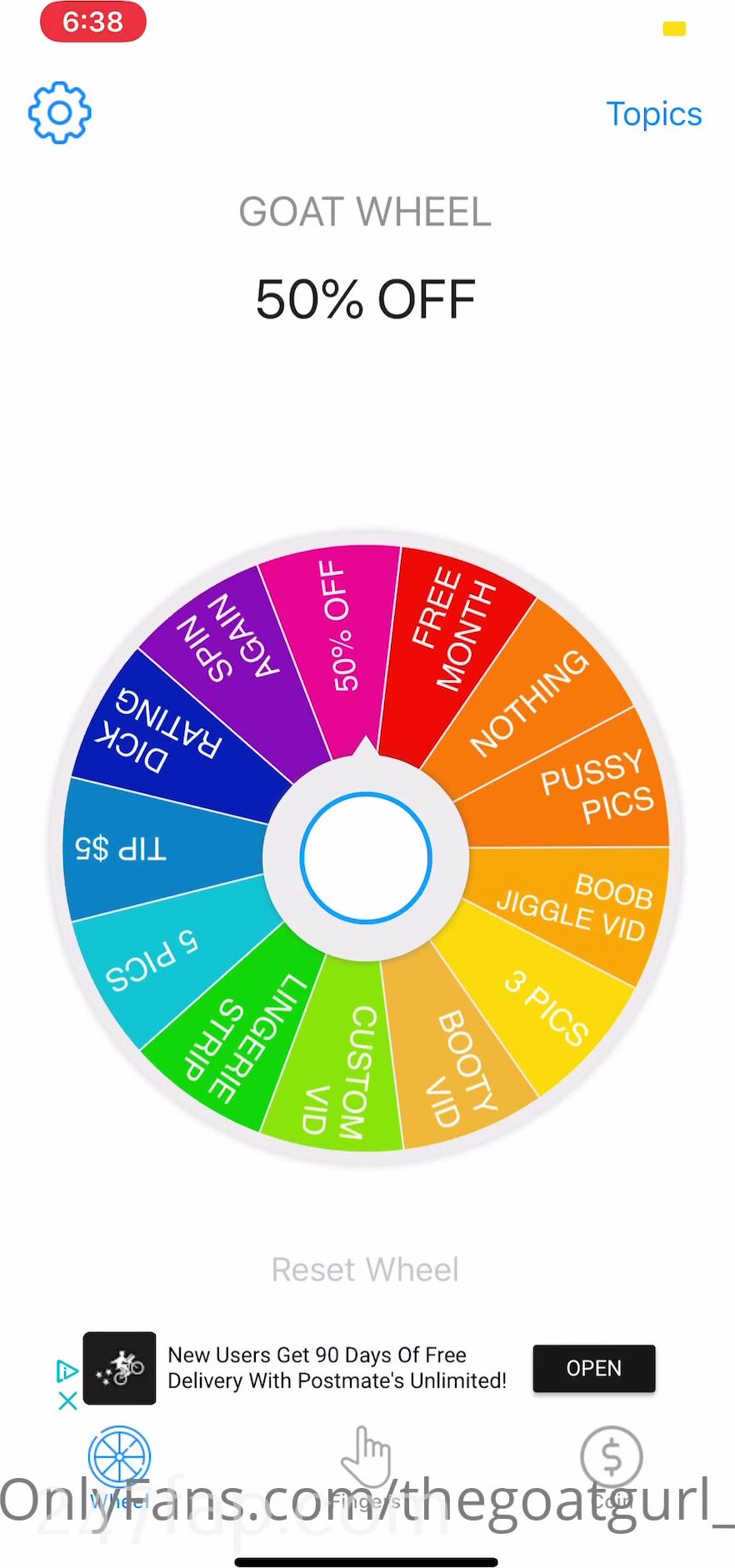Tap Reset Wheel
The height and width of the screenshot is (1568, 735).
click(x=365, y=1270)
